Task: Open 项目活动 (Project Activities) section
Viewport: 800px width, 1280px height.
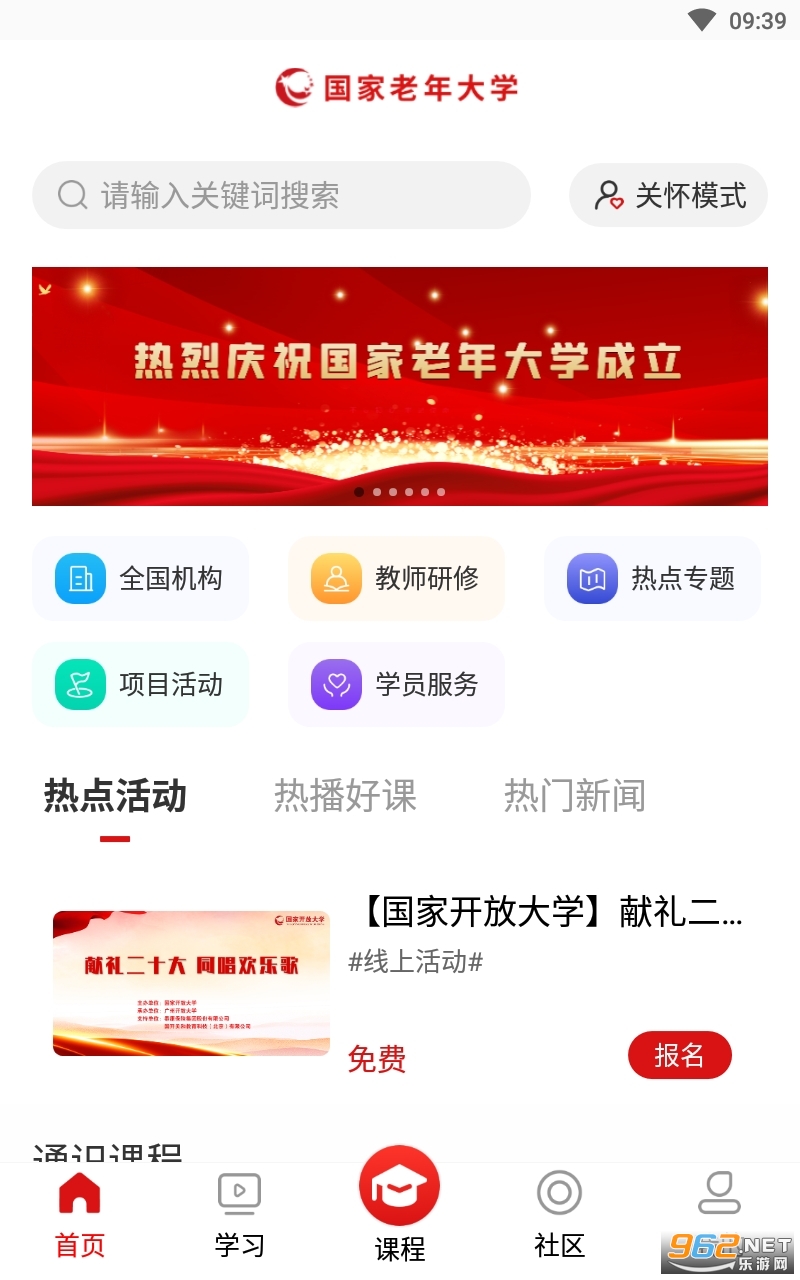Action: [140, 685]
